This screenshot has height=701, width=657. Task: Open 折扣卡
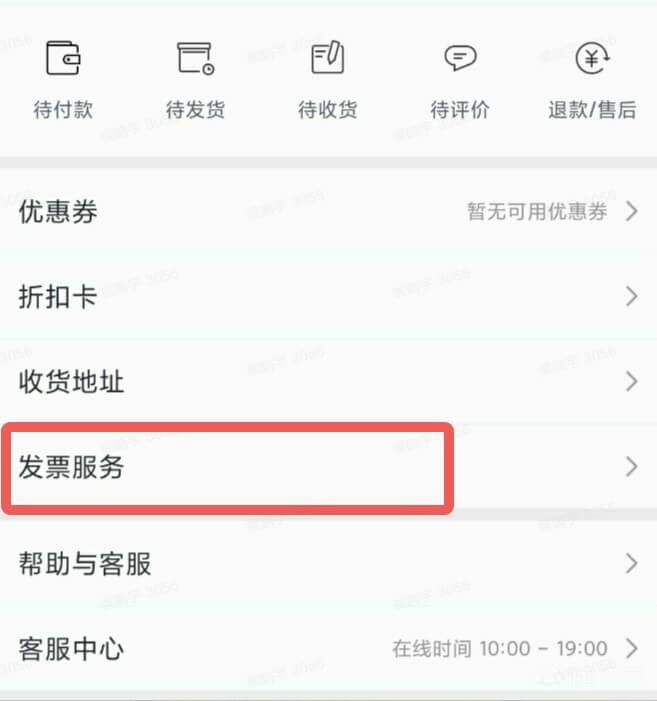point(328,297)
